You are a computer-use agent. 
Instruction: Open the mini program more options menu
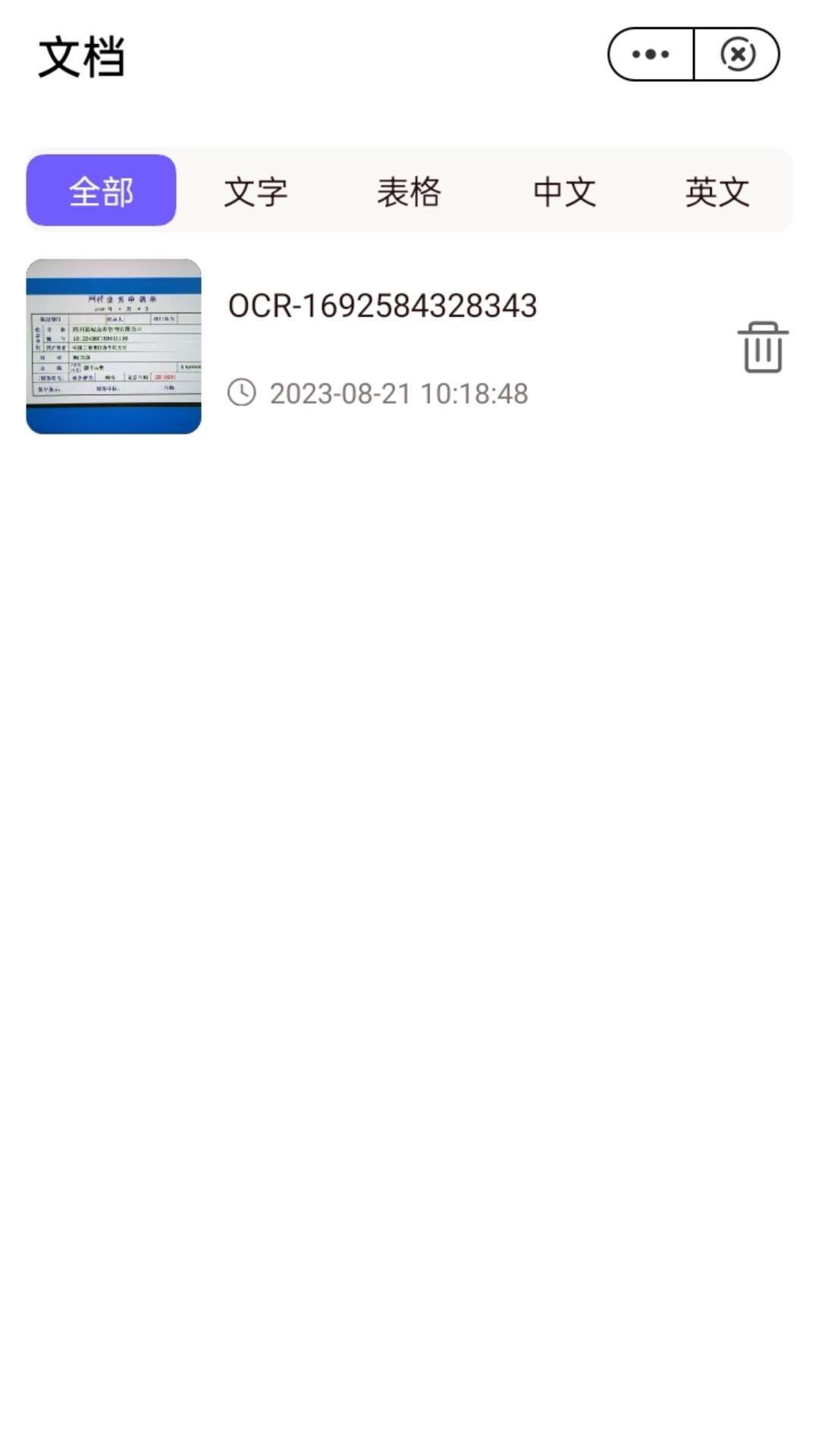651,54
